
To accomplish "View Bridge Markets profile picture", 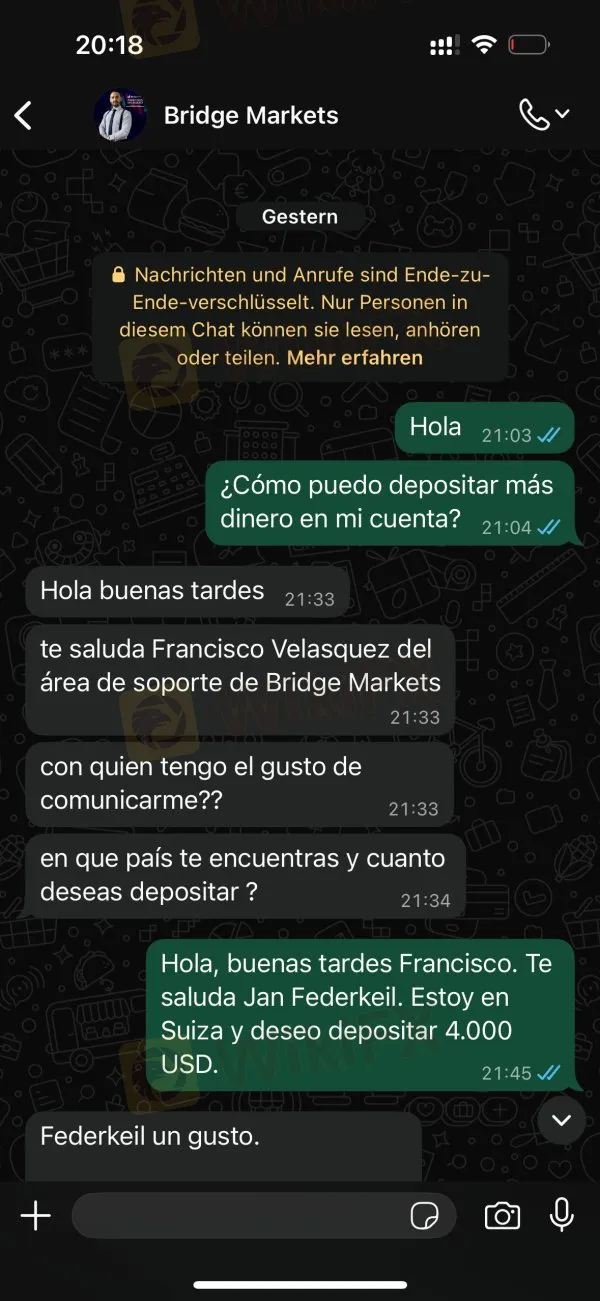I will (x=120, y=116).
